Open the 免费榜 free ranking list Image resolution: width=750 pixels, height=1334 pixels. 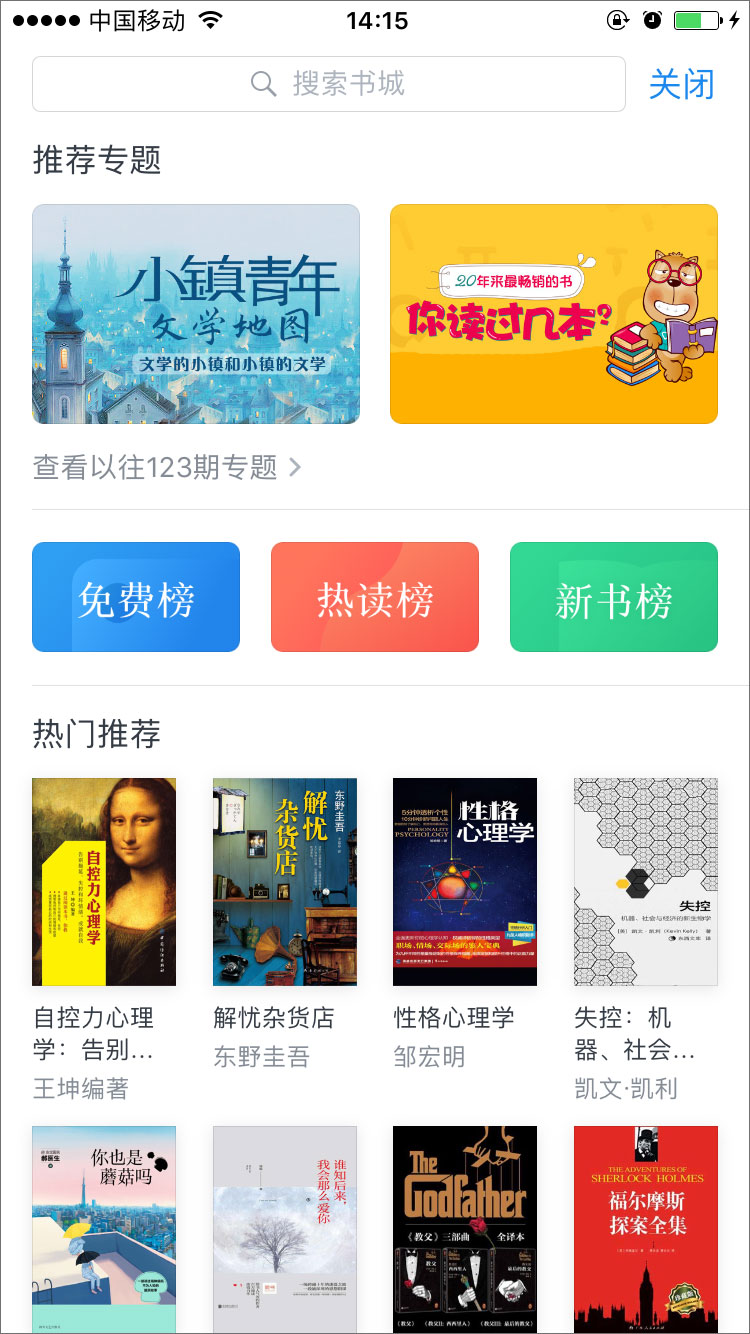pos(135,597)
